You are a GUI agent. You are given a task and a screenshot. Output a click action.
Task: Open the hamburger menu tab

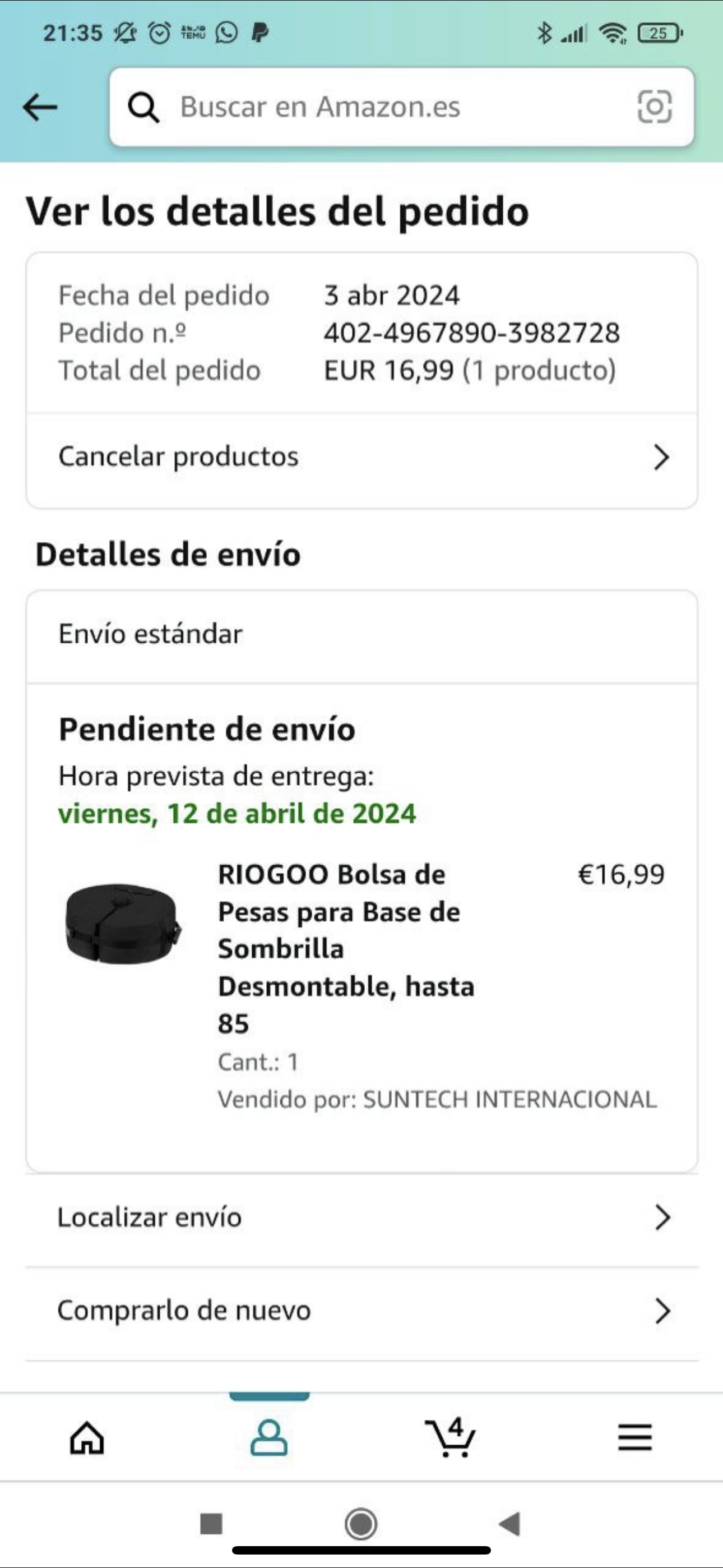pos(635,1438)
